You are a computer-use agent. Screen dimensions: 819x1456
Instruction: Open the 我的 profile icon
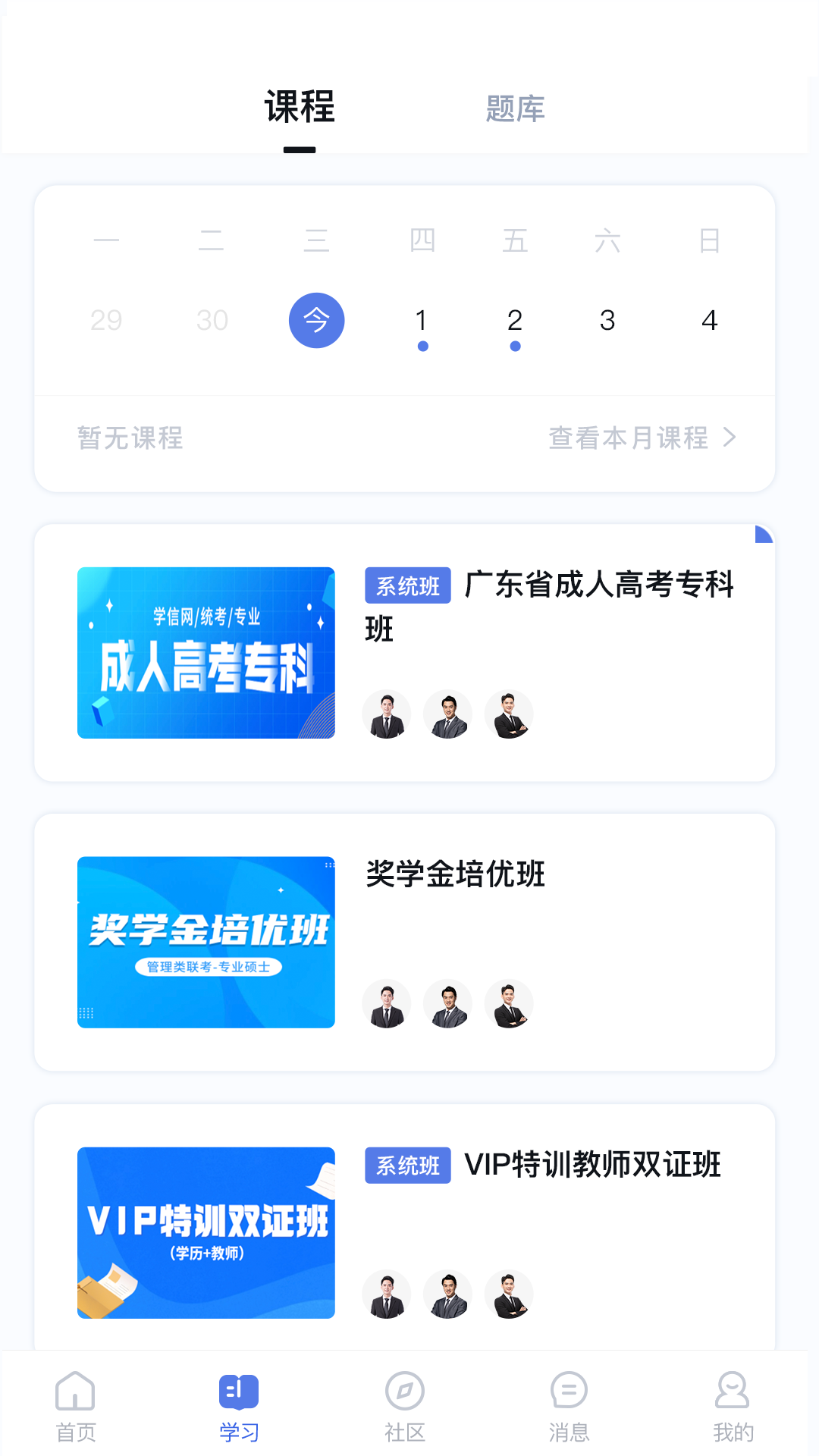[731, 1407]
